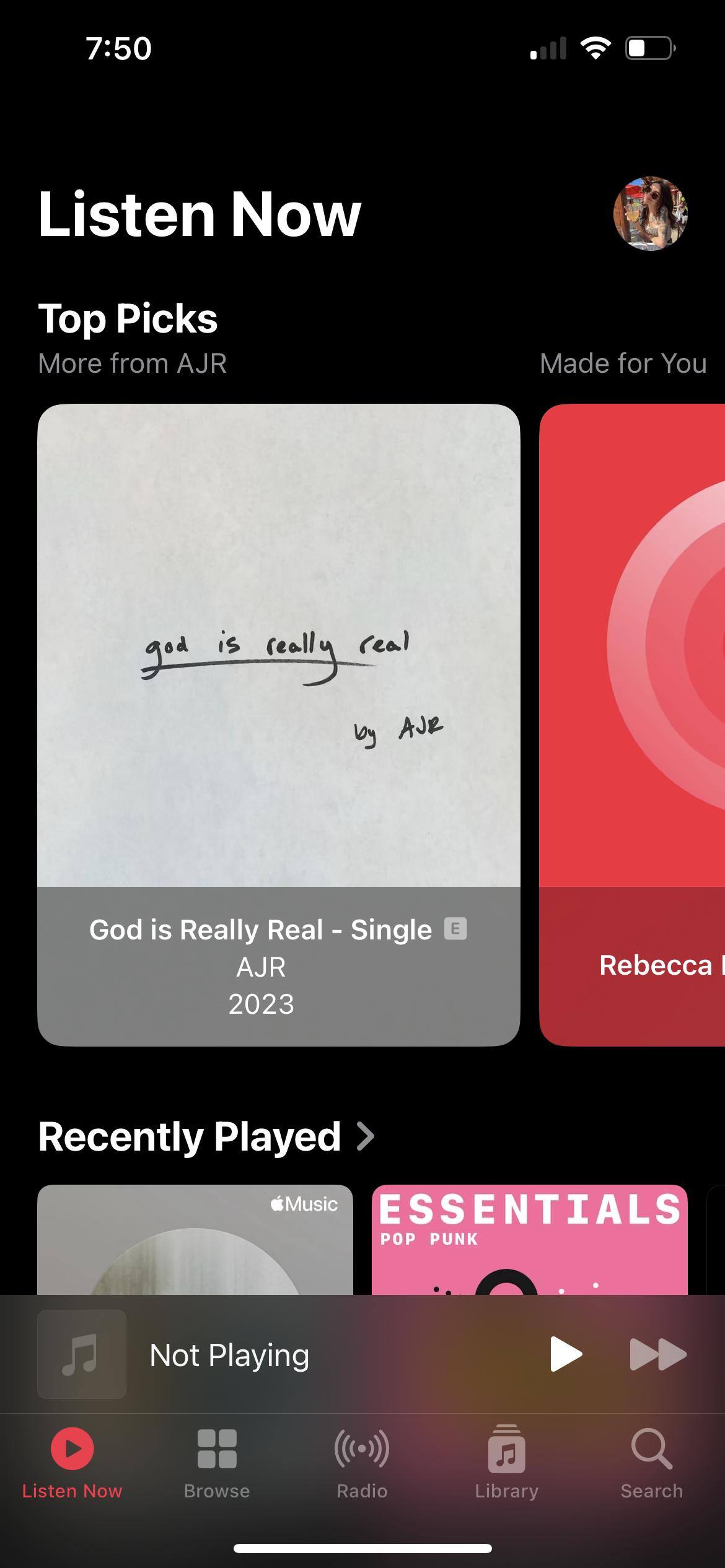Tap play in the mini player
Image resolution: width=725 pixels, height=1568 pixels.
click(565, 1354)
